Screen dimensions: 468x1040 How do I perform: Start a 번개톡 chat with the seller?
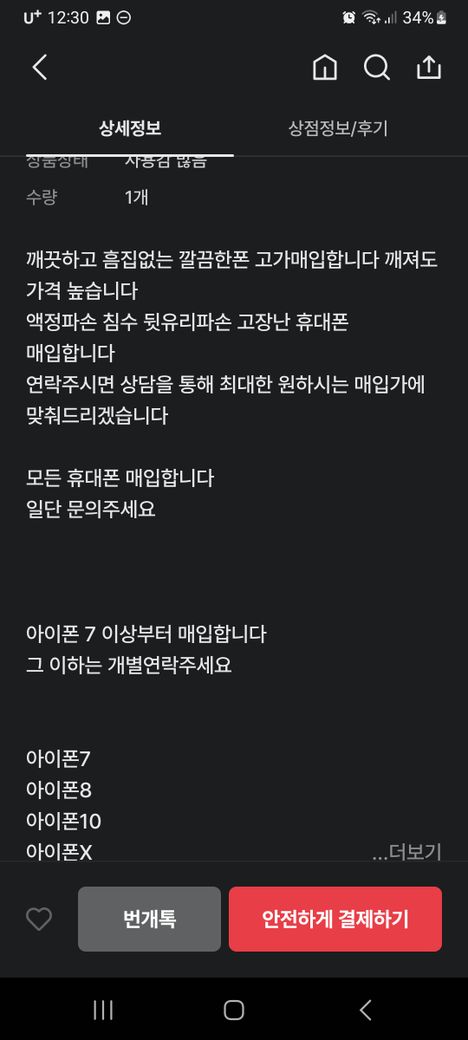149,919
